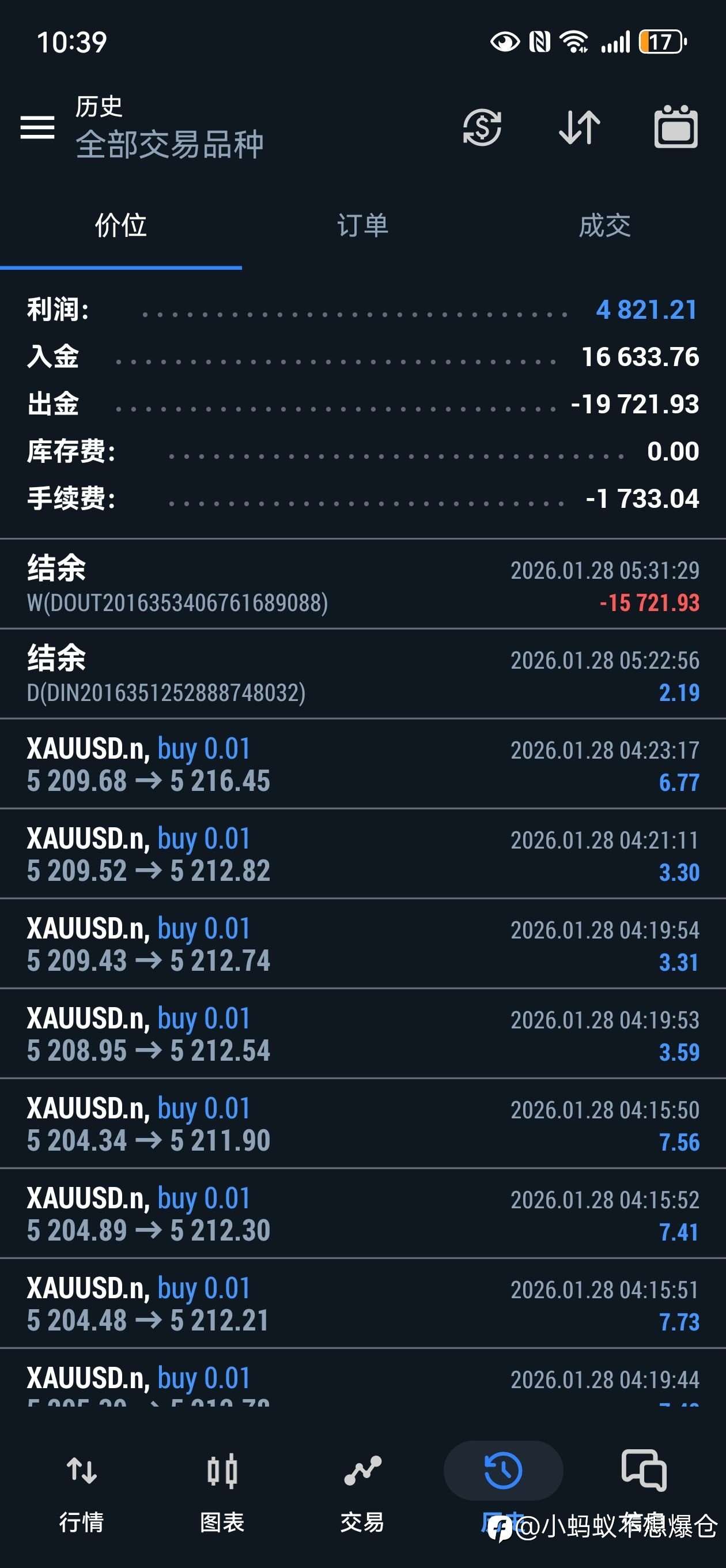Tap the 手续费 commission row
This screenshot has width=726, height=1568.
coord(362,499)
